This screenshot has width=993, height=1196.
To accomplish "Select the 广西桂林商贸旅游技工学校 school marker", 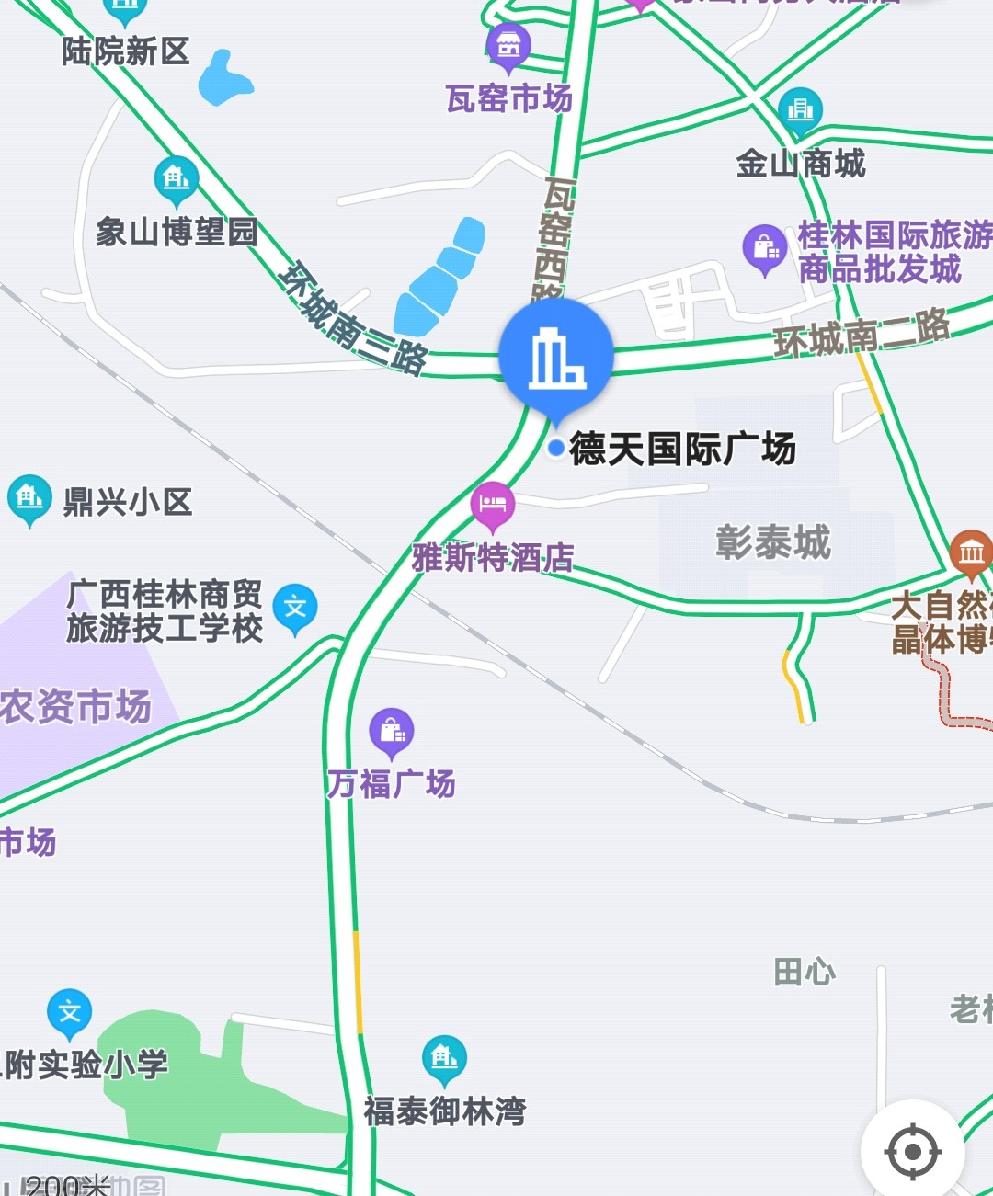I will pos(295,608).
